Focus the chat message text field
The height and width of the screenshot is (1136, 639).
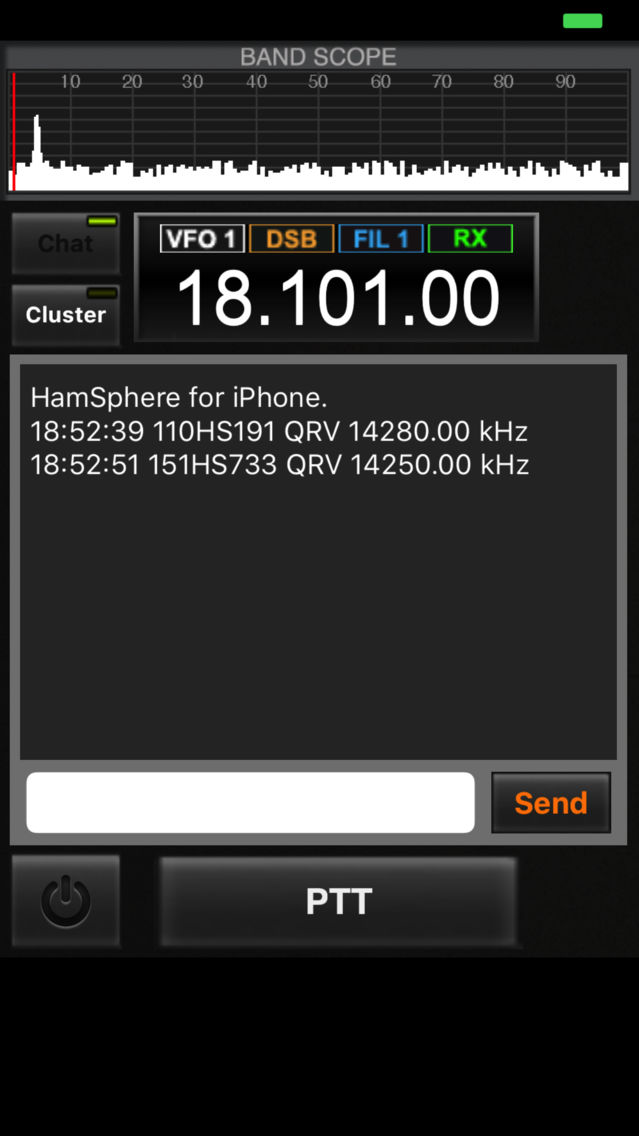point(251,802)
